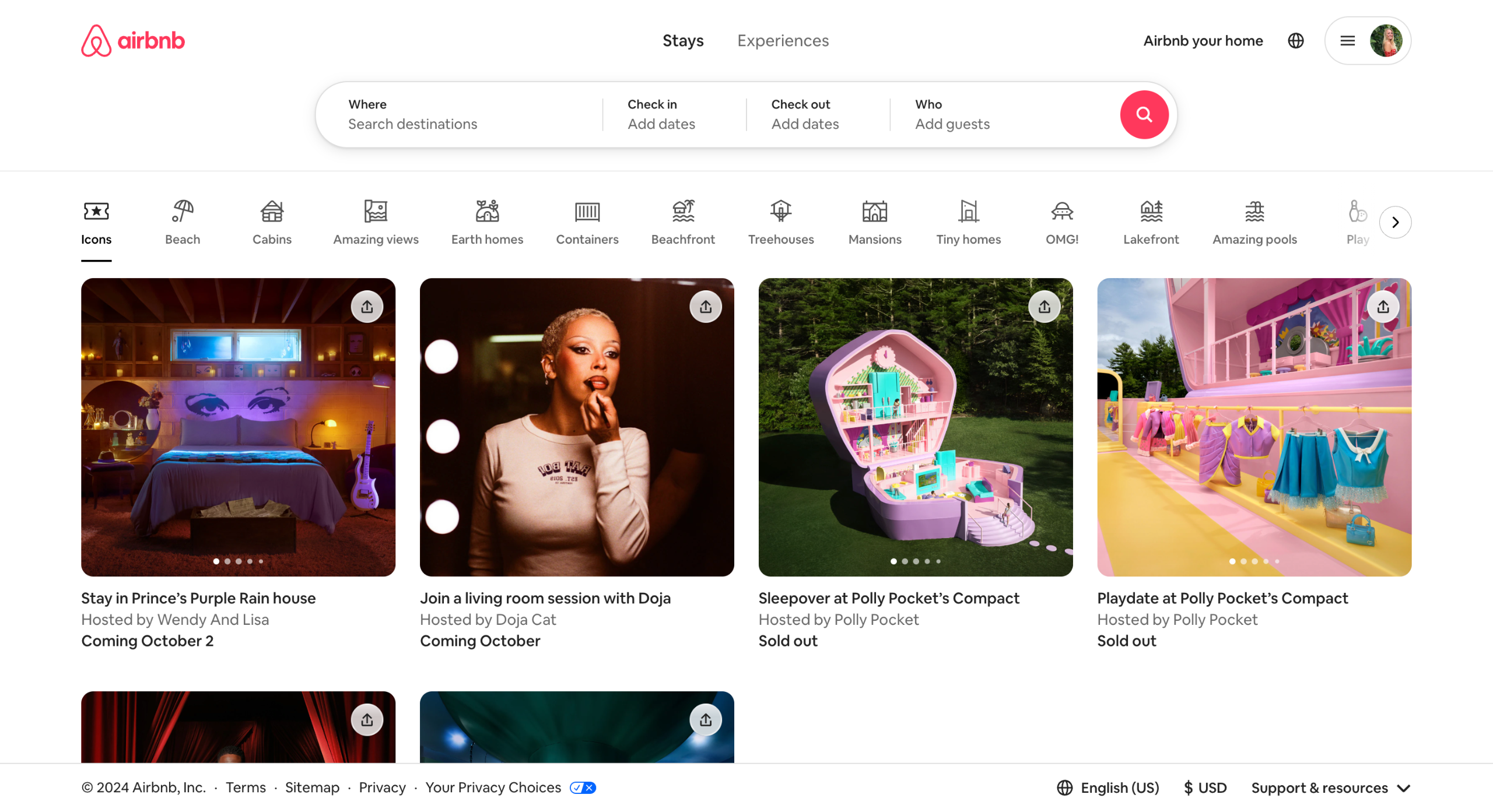Change currency from USD
The height and width of the screenshot is (812, 1493).
(x=1205, y=788)
